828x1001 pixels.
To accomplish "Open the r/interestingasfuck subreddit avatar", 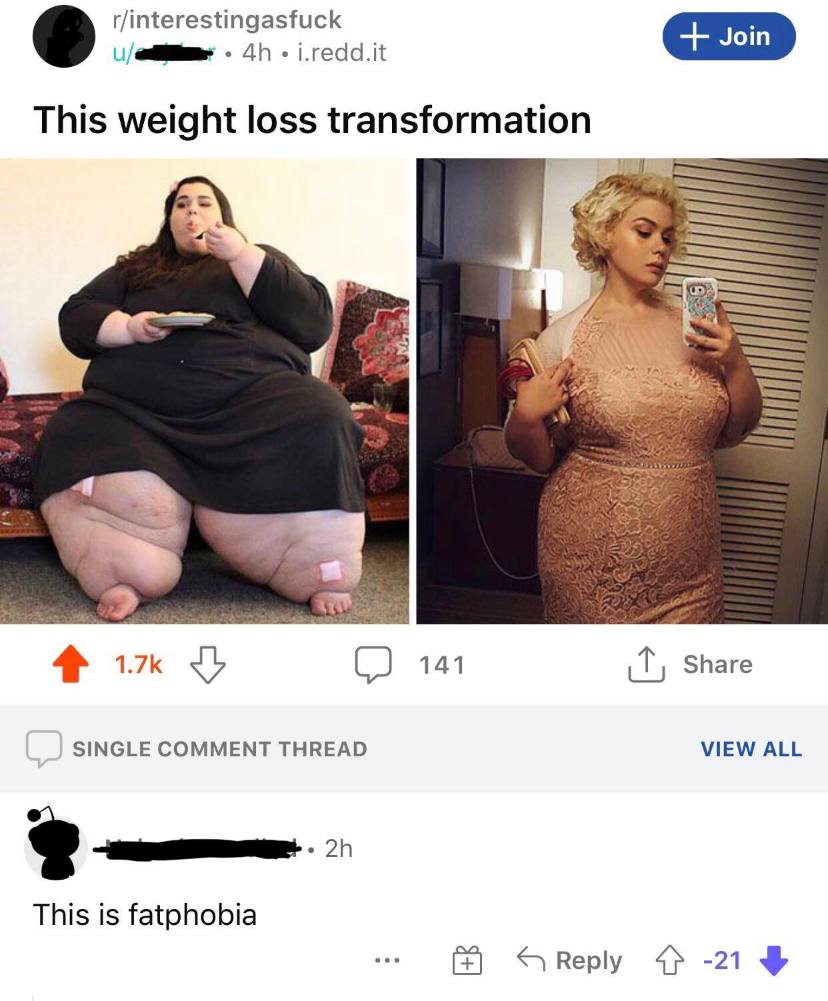I will pos(64,36).
